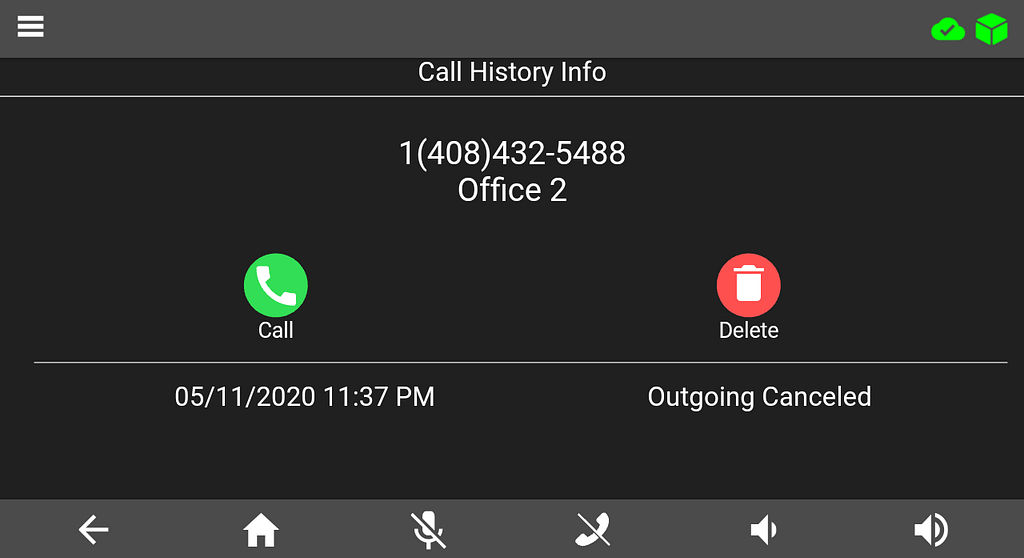
Task: Raise the volume
Action: (930, 530)
